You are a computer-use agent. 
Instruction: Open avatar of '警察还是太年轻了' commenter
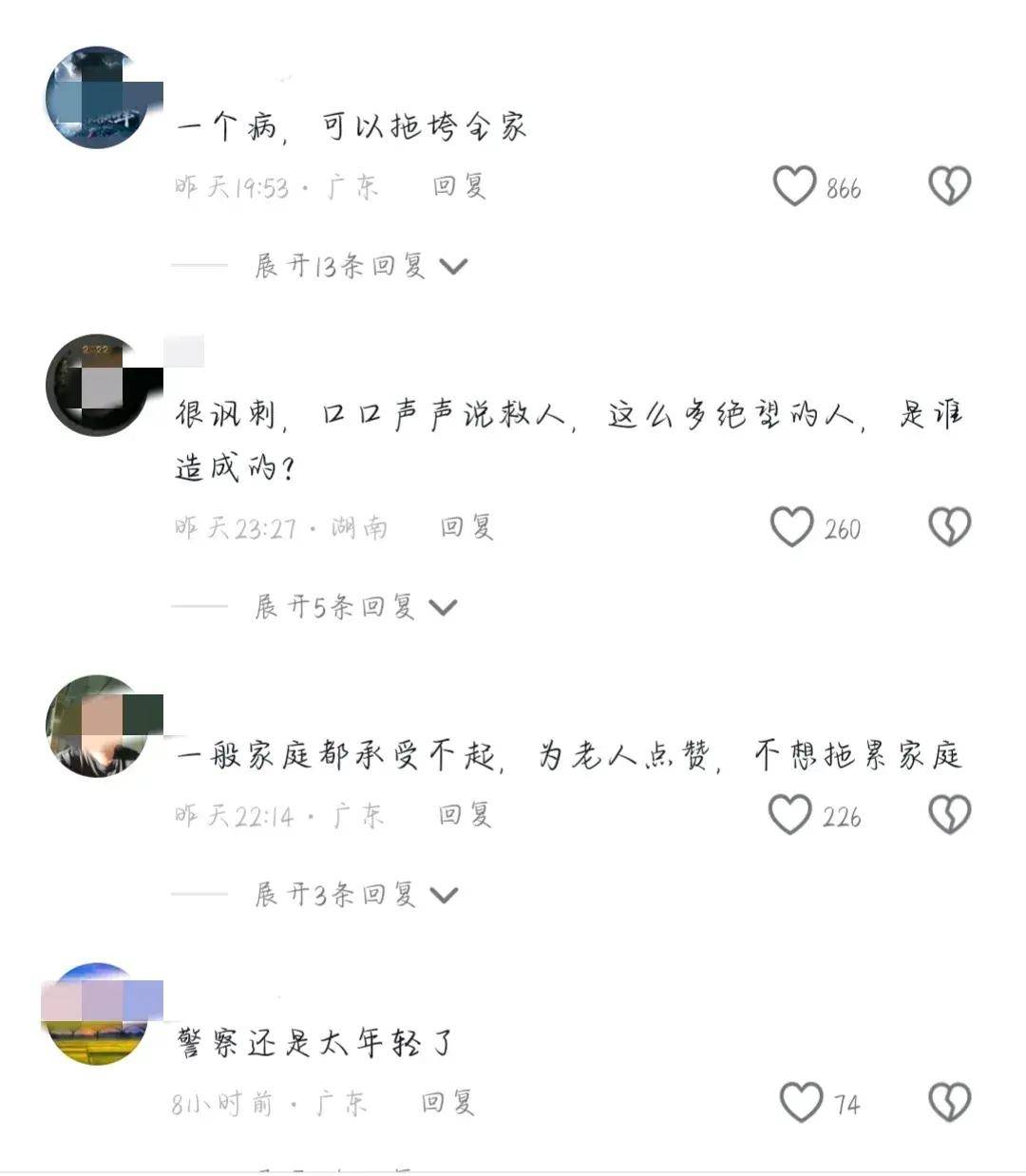click(97, 1014)
